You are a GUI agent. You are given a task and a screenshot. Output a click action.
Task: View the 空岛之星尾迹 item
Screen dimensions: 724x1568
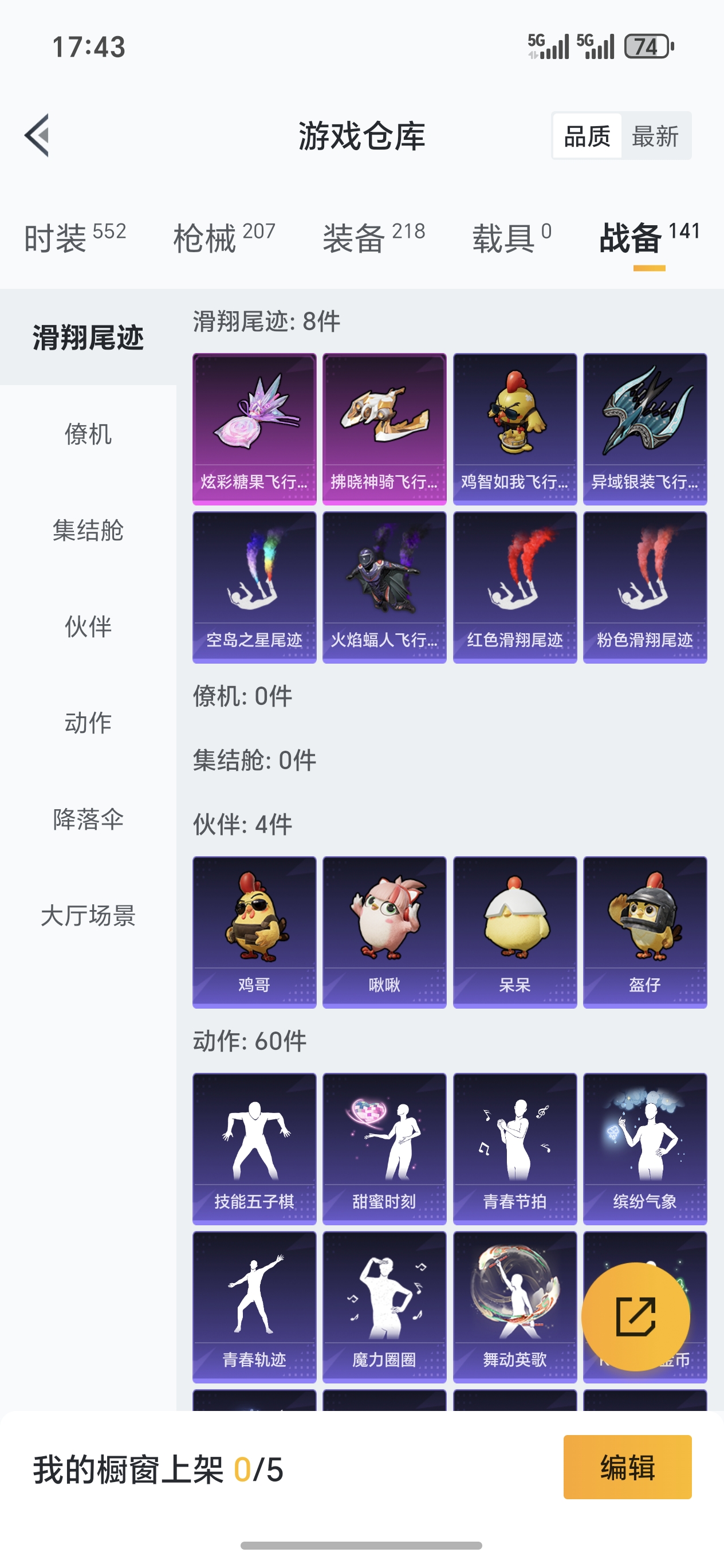(254, 587)
